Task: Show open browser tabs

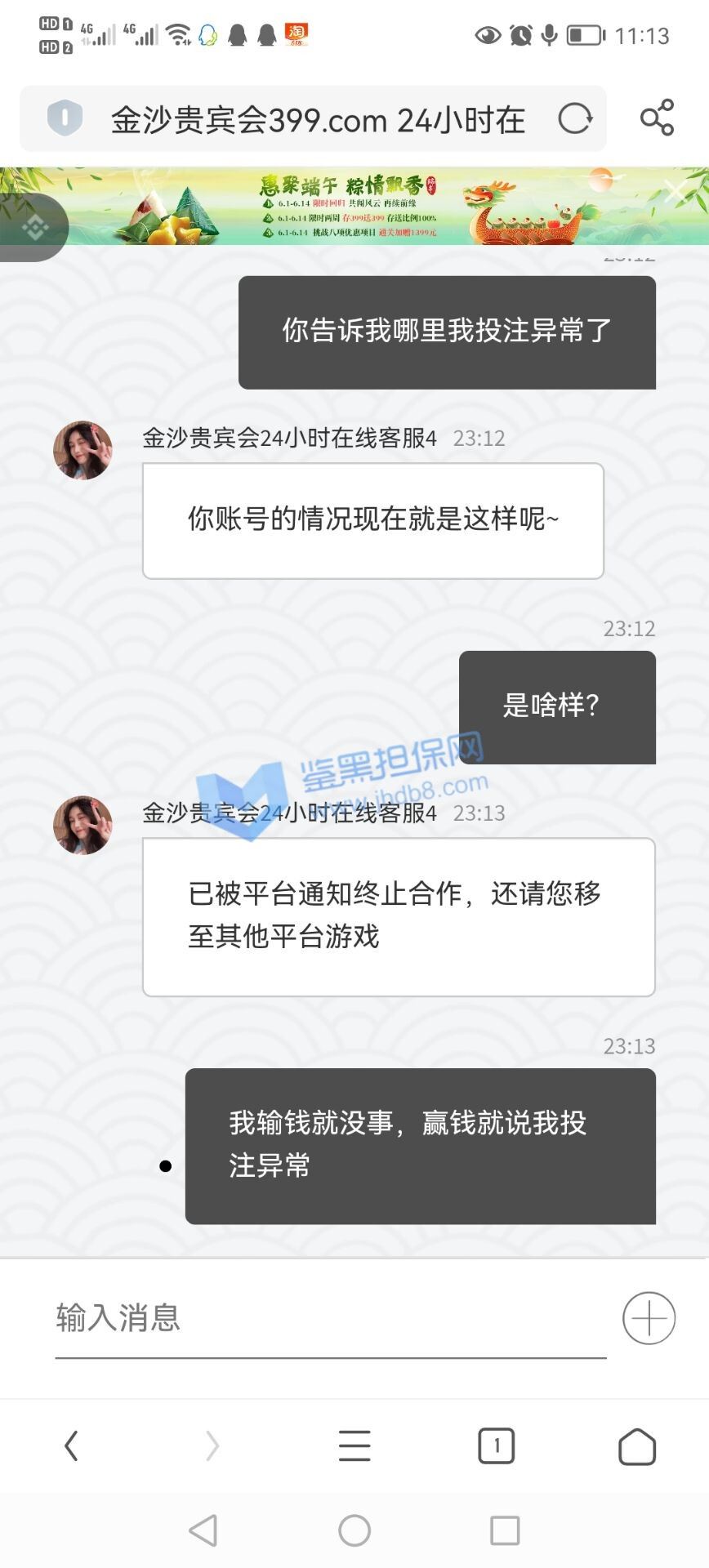Action: [496, 1445]
